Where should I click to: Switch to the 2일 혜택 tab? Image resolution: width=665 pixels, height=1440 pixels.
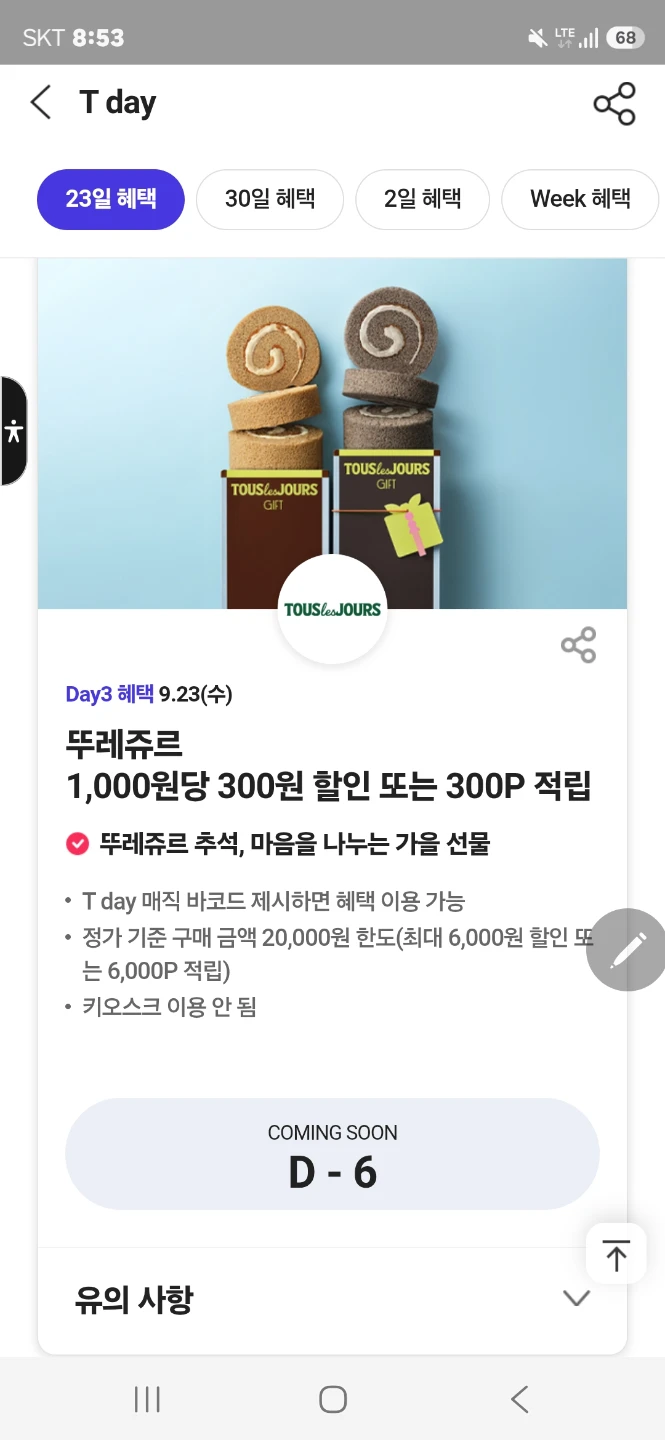pyautogui.click(x=422, y=199)
